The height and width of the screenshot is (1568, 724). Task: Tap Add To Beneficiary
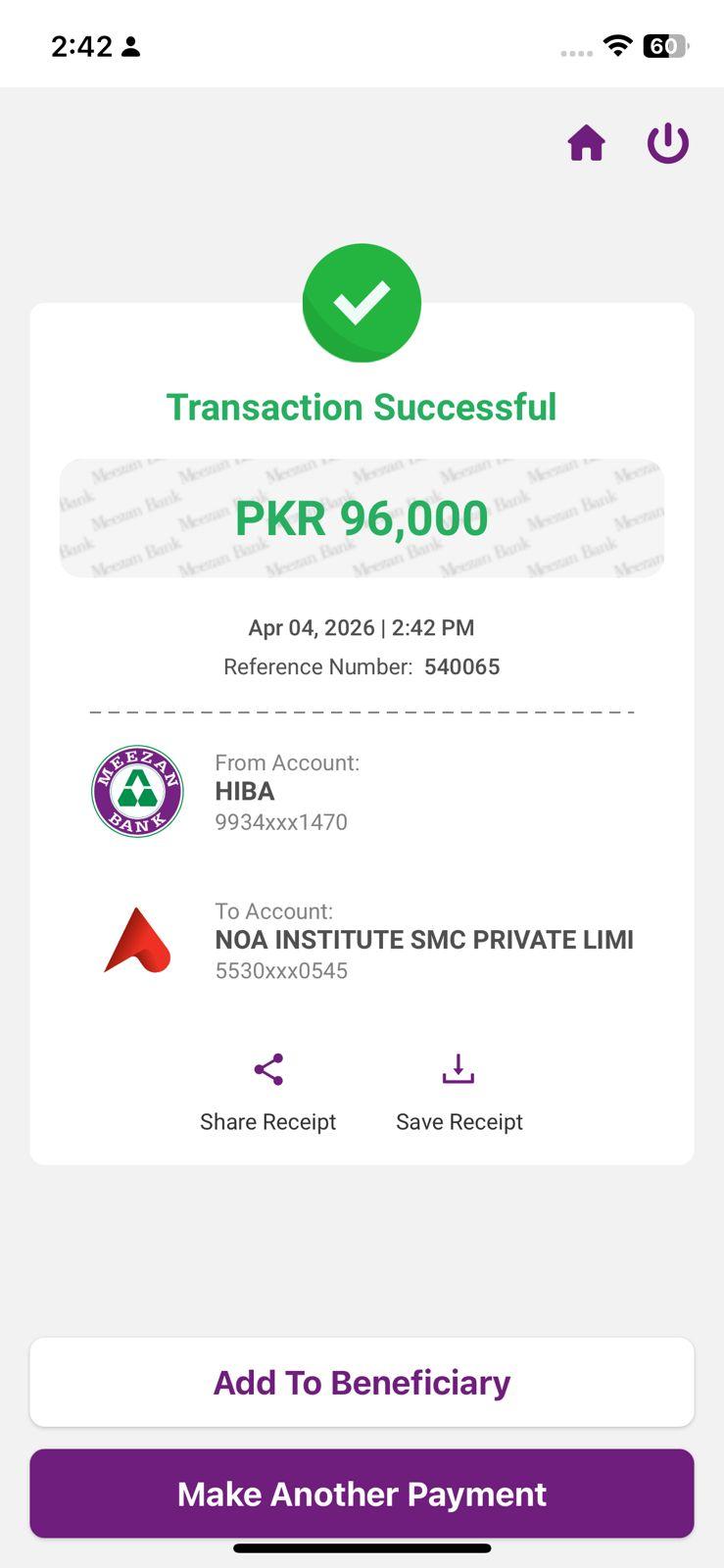(x=362, y=1382)
